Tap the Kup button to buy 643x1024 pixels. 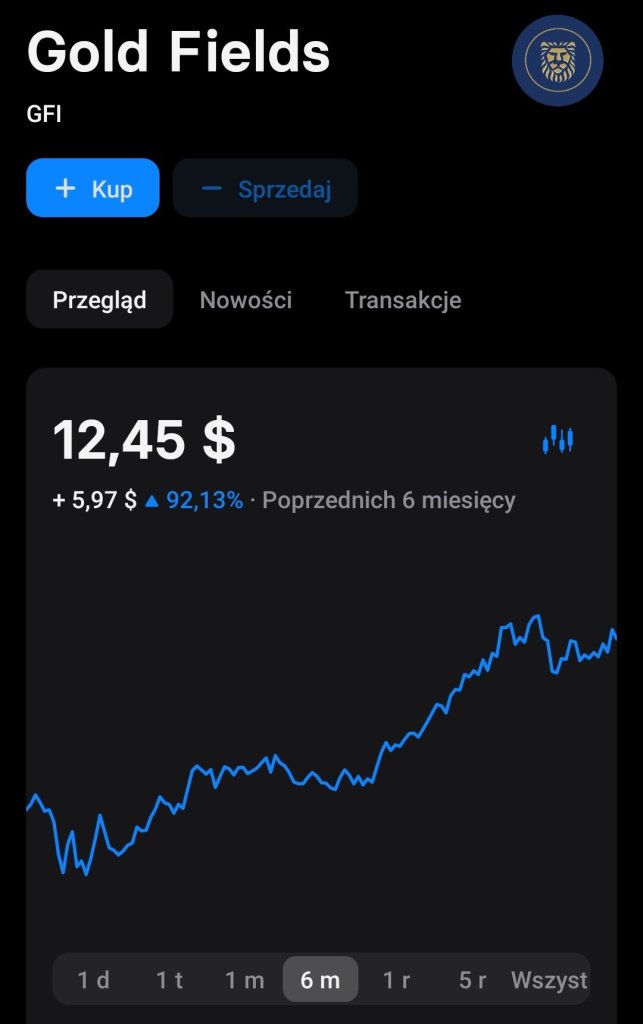click(93, 188)
